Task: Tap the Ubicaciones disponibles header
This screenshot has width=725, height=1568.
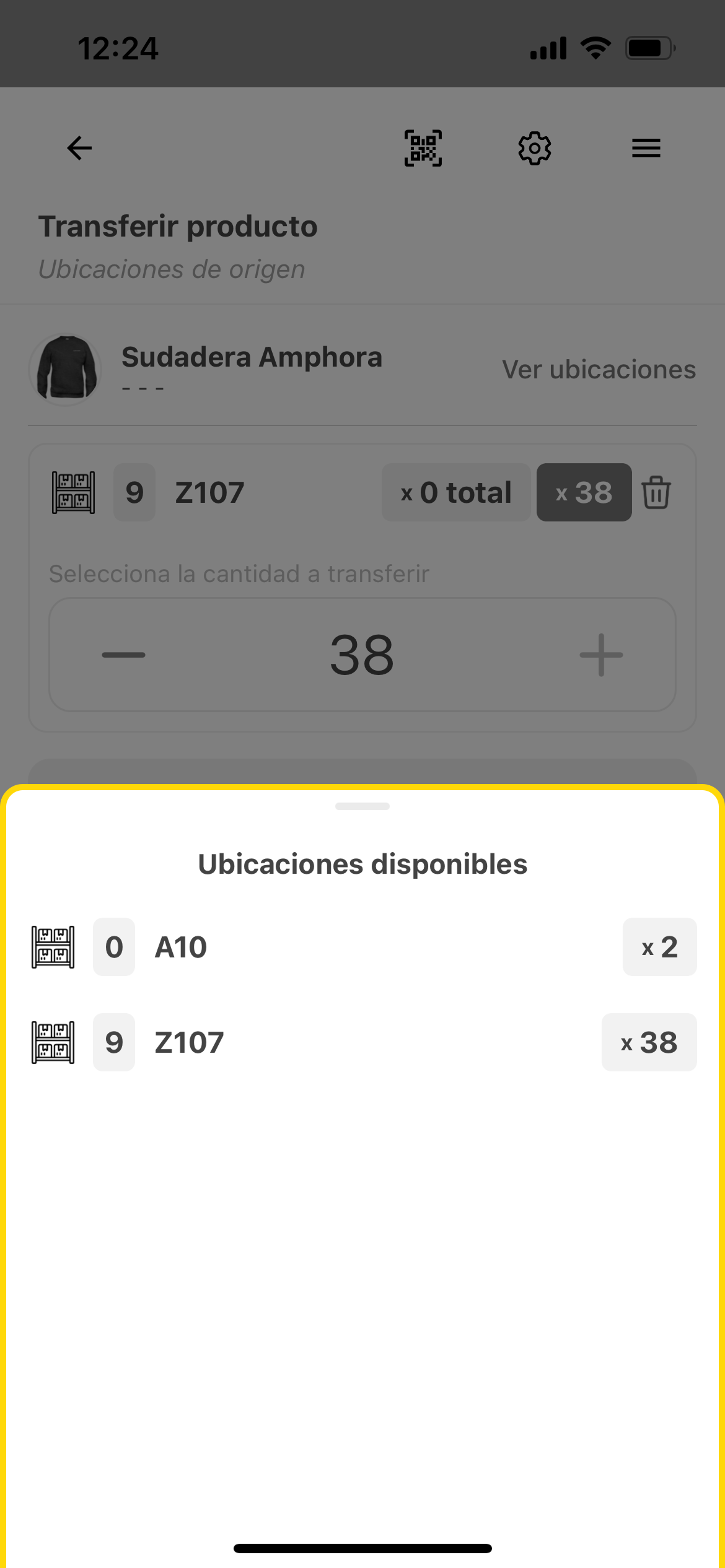Action: tap(362, 864)
